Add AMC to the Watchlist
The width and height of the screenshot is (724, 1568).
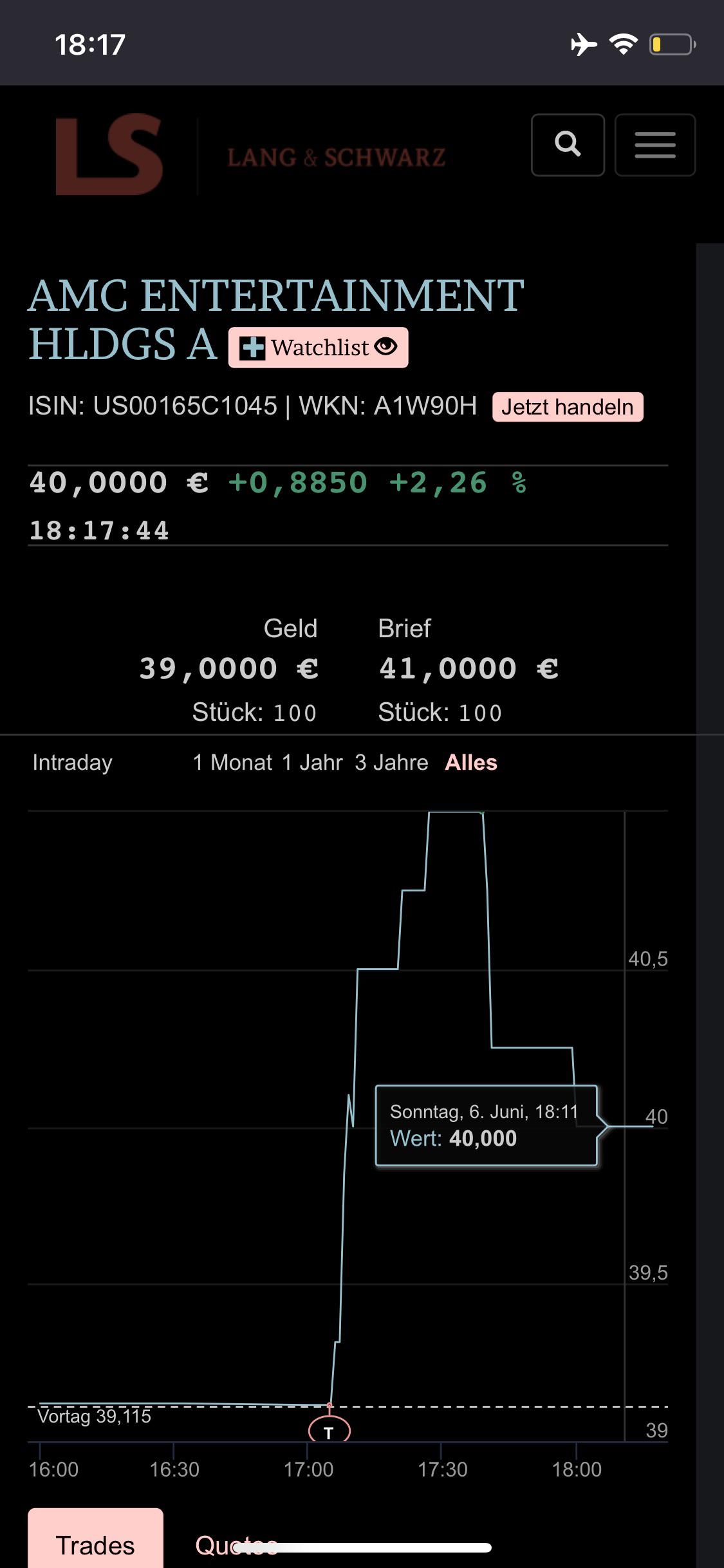319,348
